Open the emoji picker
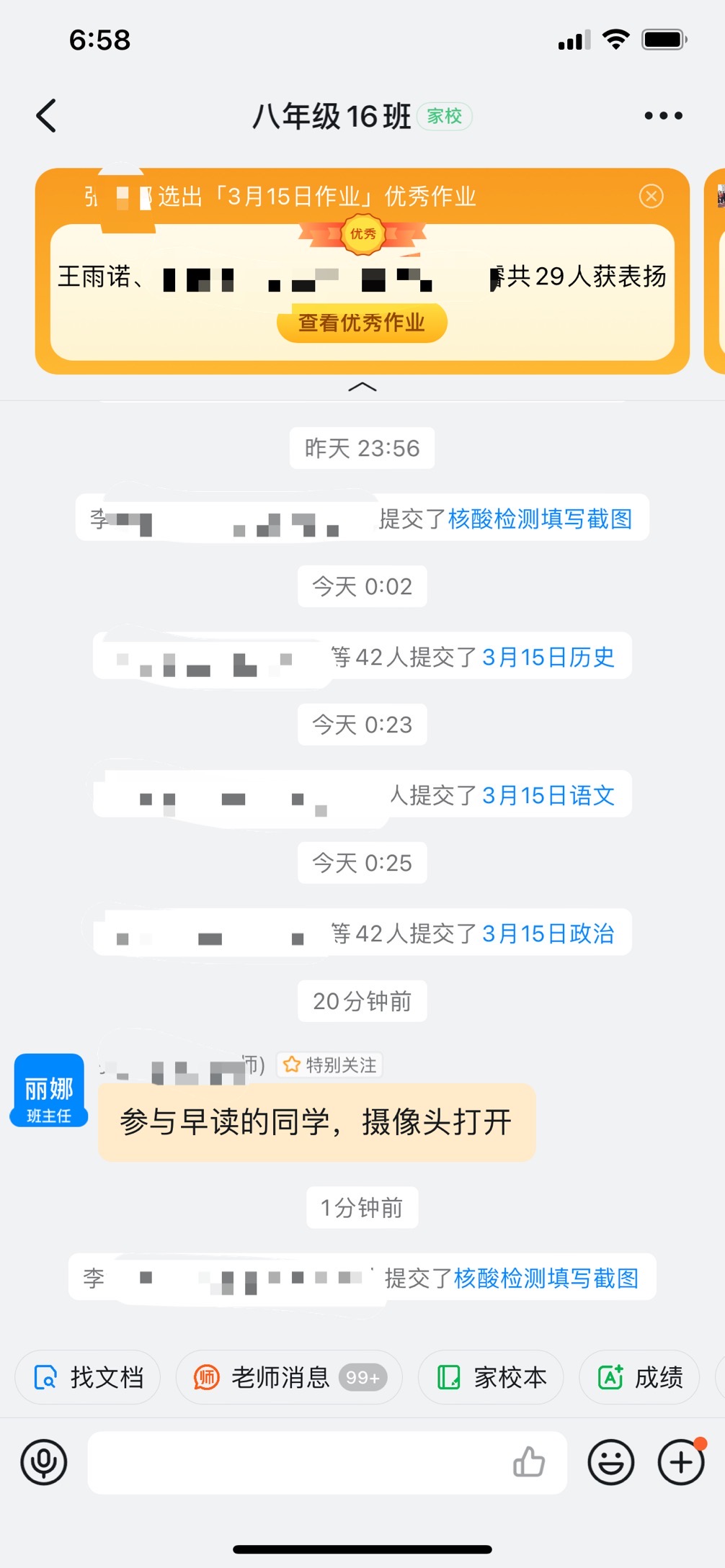725x1568 pixels. click(x=610, y=1463)
